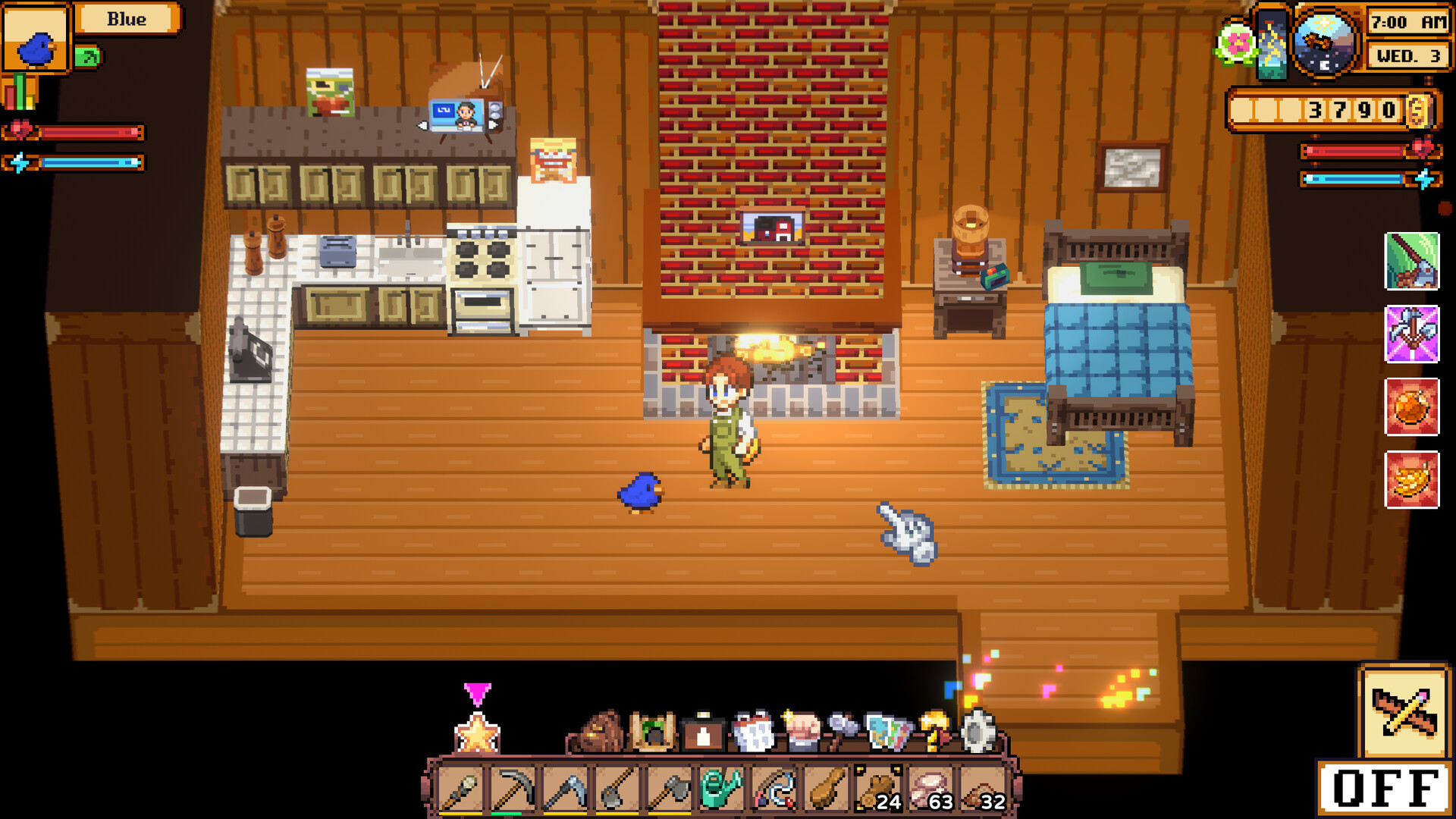1456x819 pixels.
Task: Select the hotbar item with count 32
Action: [x=984, y=790]
